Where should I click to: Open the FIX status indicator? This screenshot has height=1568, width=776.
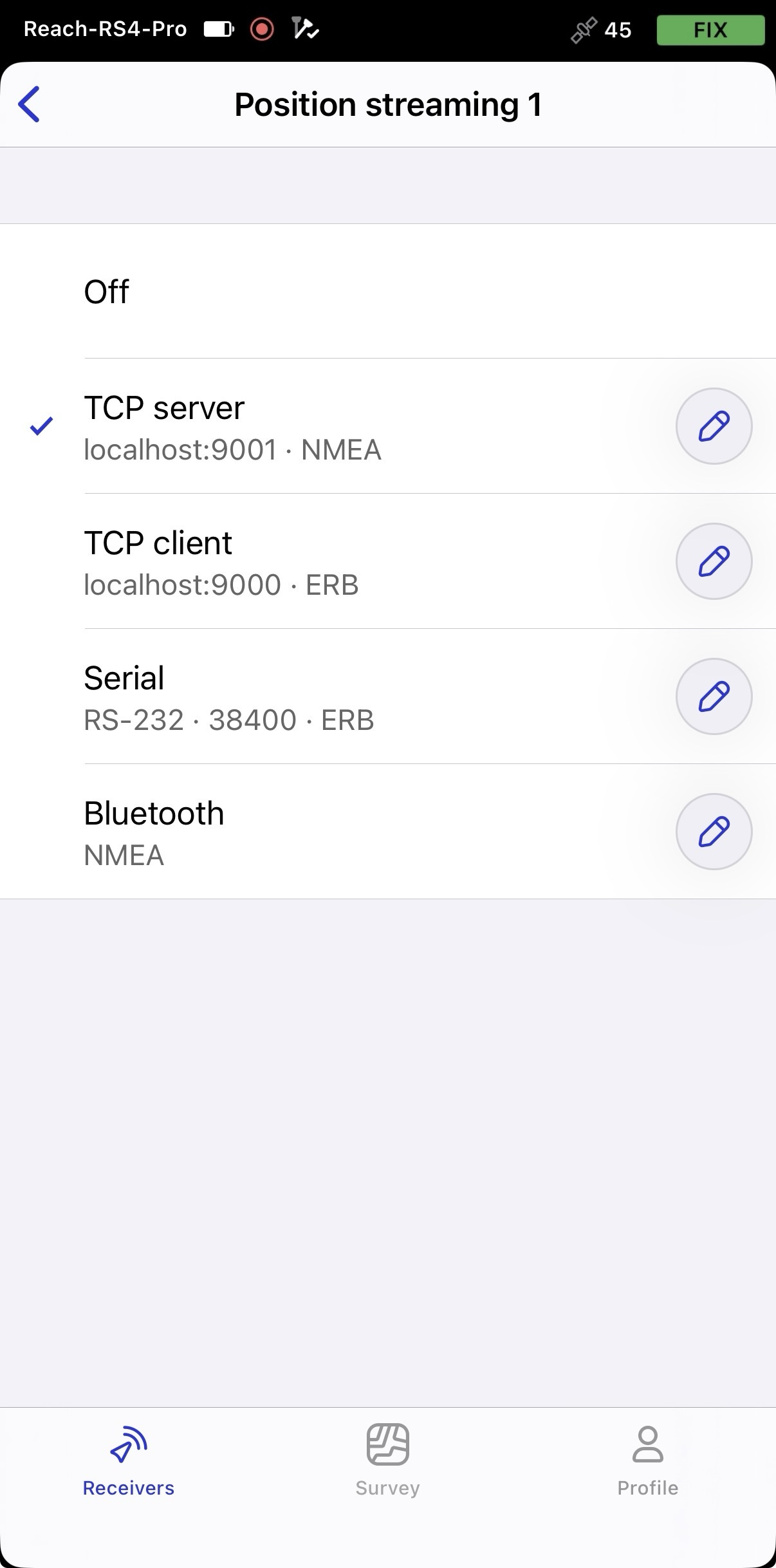point(710,30)
